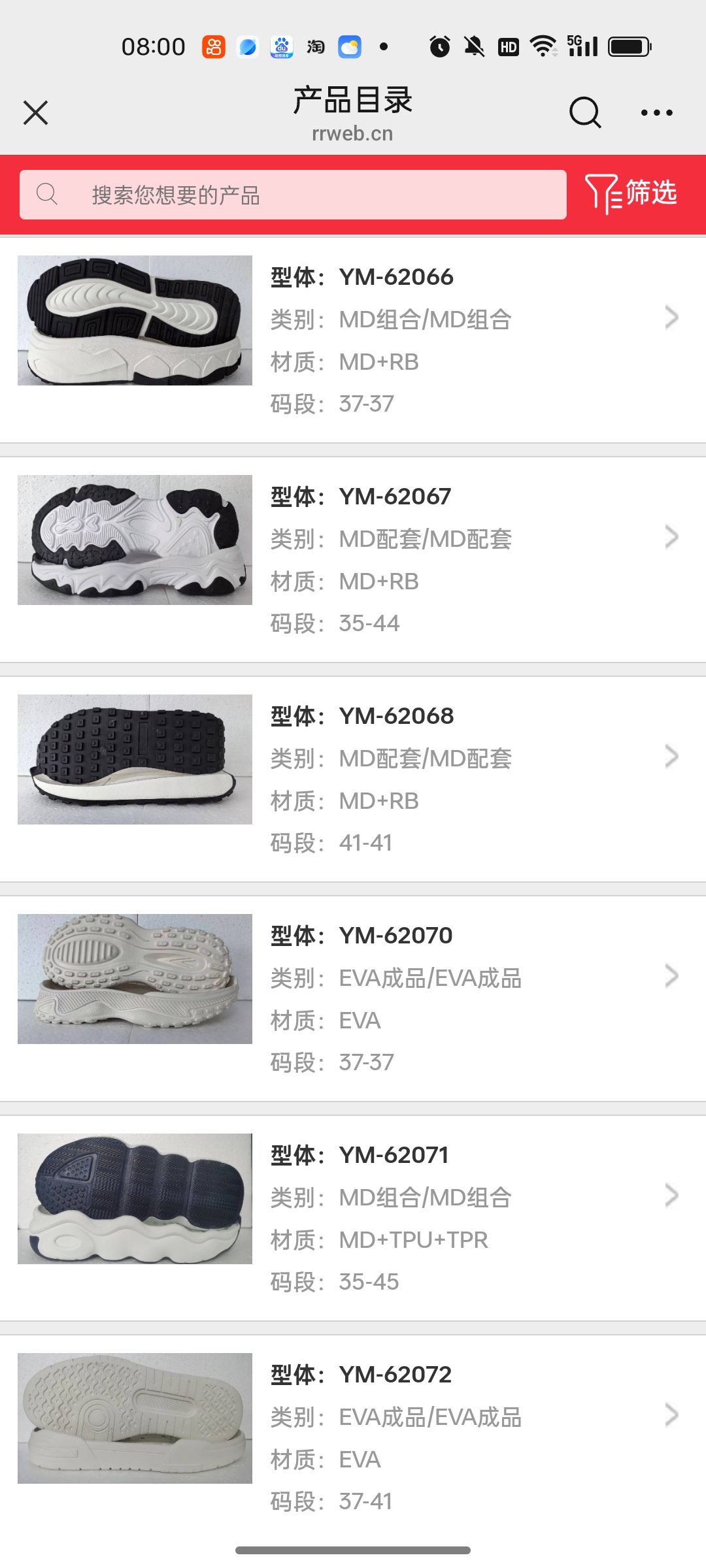View the YM-62067 product row
Viewport: 706px width, 1568px height.
353,559
